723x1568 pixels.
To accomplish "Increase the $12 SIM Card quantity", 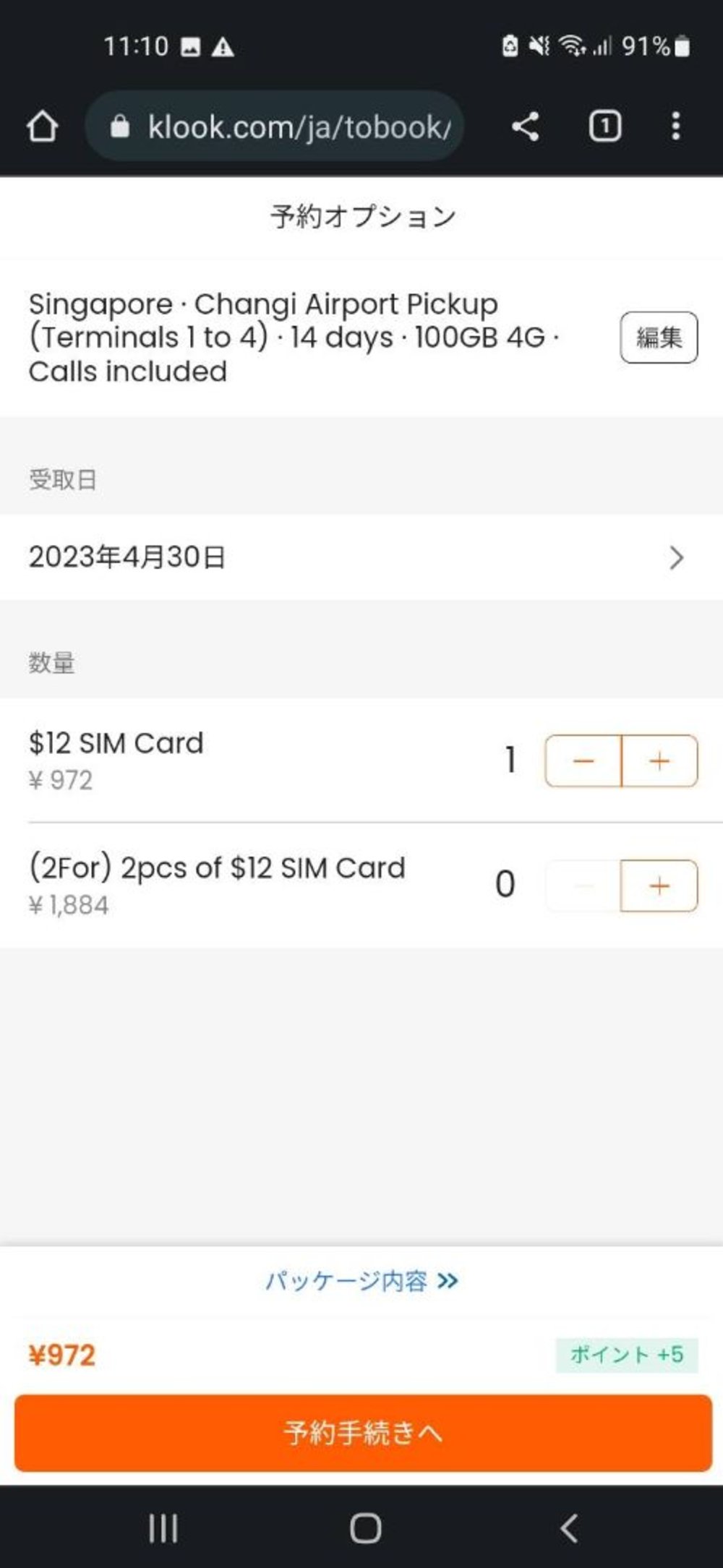I will click(659, 761).
